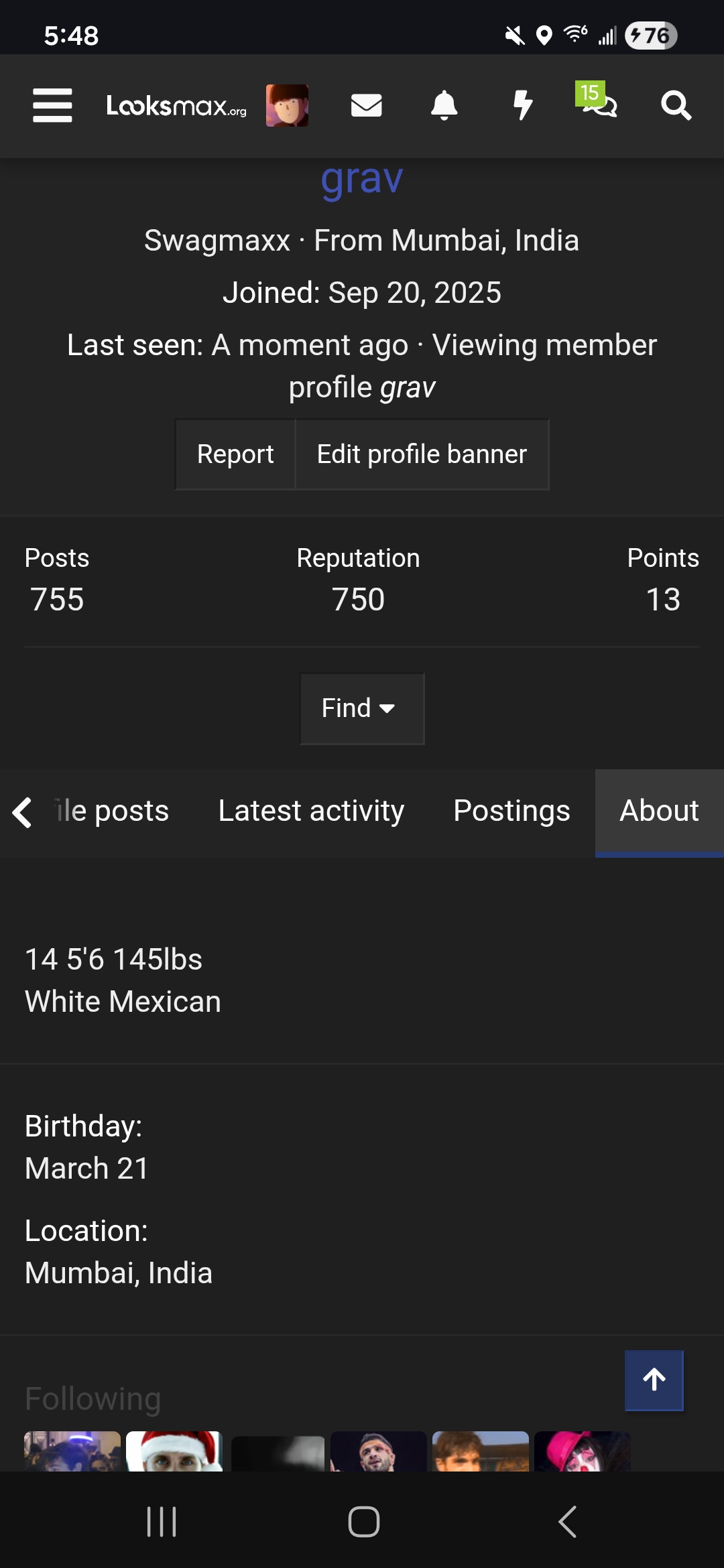Open your account avatar menu
Image resolution: width=724 pixels, height=1568 pixels.
coord(287,106)
